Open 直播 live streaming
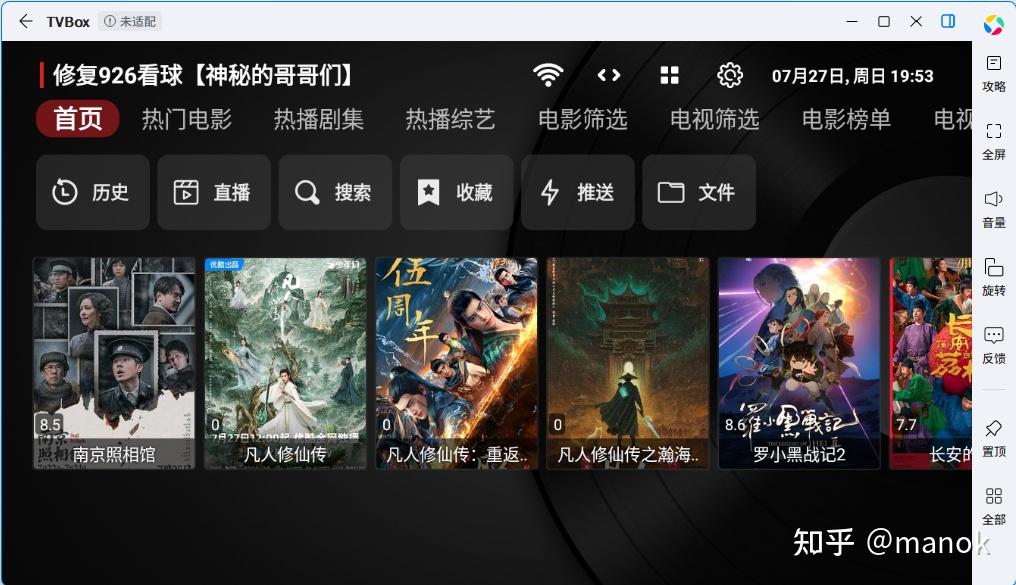Viewport: 1016px width, 585px height. [x=214, y=192]
